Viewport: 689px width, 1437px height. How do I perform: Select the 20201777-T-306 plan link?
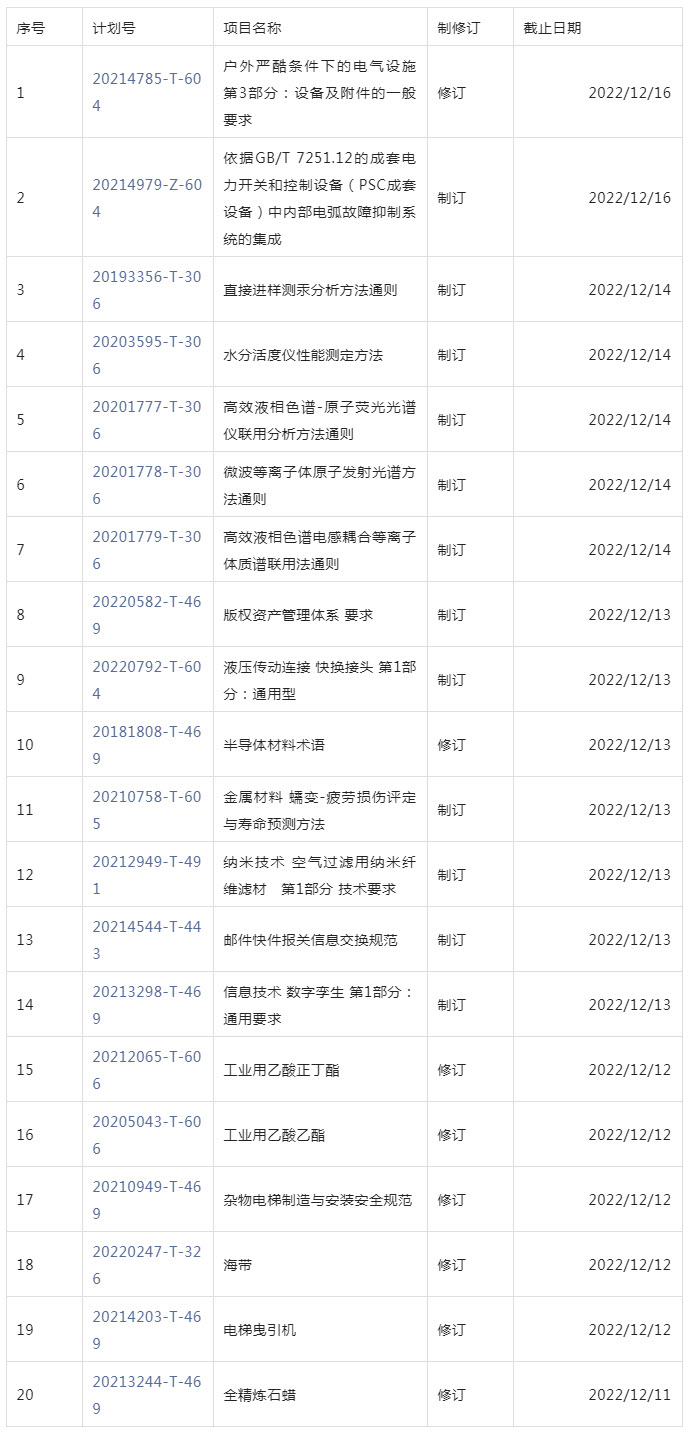pos(146,407)
